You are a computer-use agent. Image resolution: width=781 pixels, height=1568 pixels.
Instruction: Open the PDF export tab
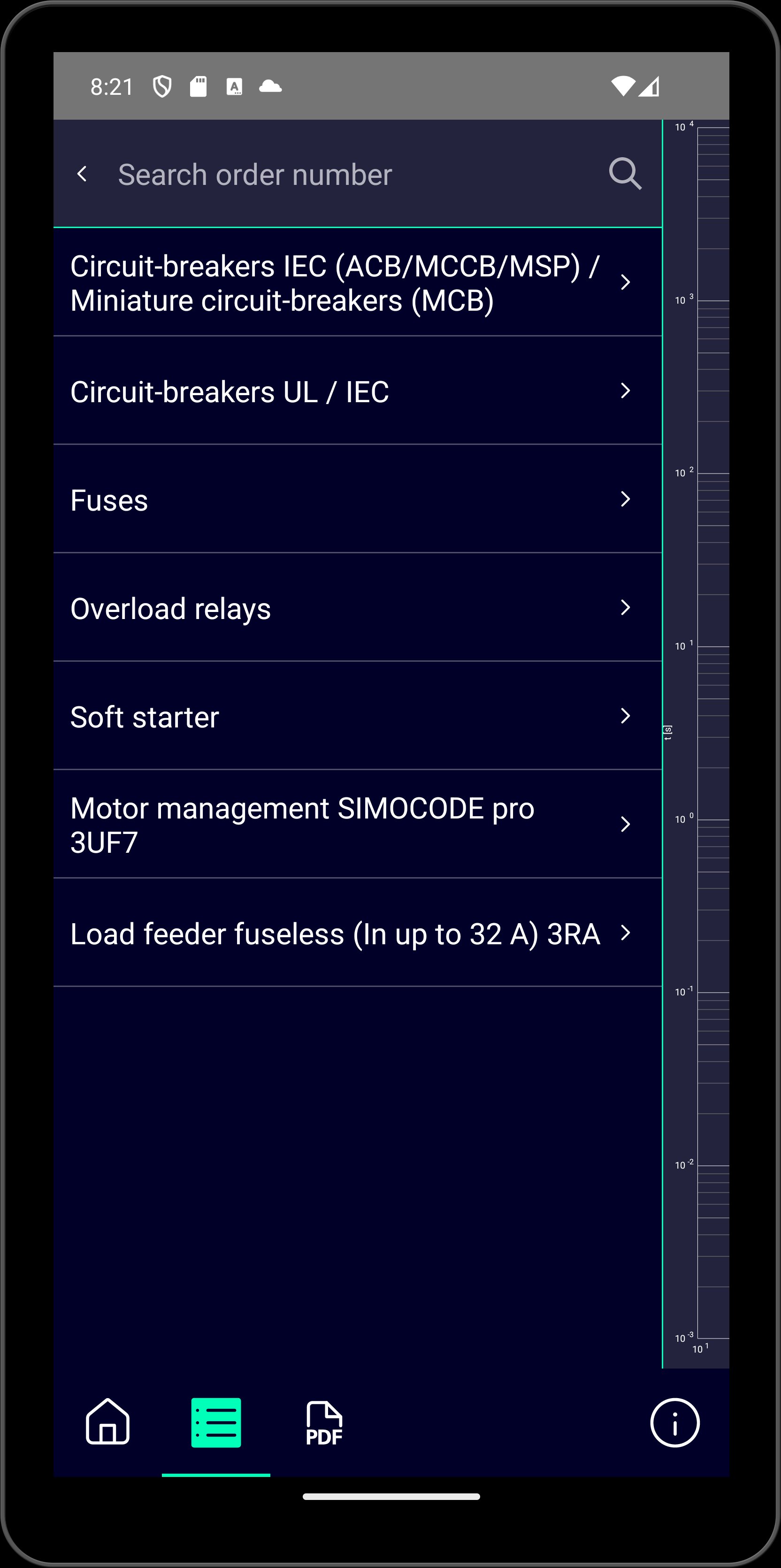[324, 1423]
